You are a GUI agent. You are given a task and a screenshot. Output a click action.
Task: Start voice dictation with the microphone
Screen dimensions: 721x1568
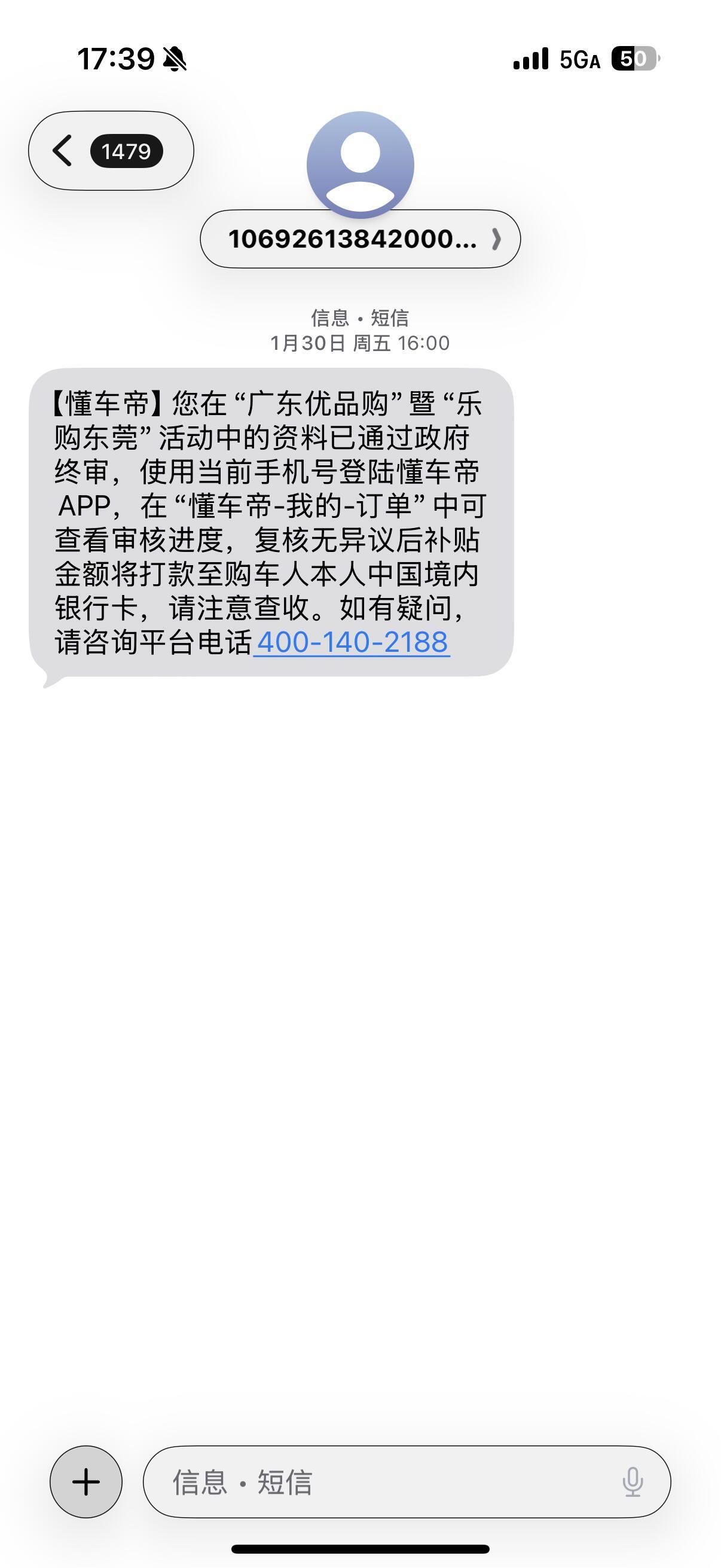(x=632, y=1481)
